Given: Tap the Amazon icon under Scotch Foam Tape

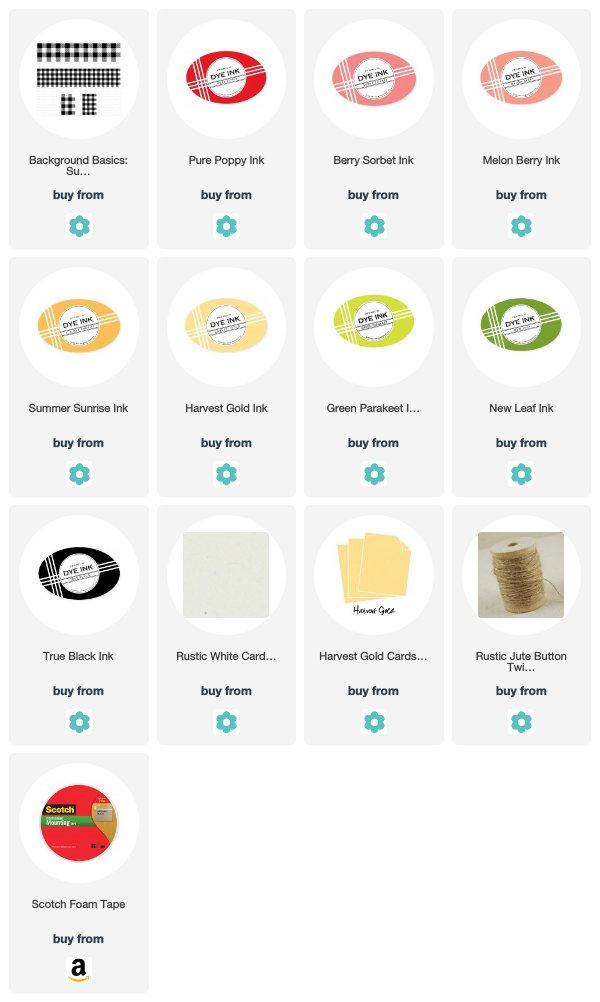Looking at the screenshot, I should 79,970.
